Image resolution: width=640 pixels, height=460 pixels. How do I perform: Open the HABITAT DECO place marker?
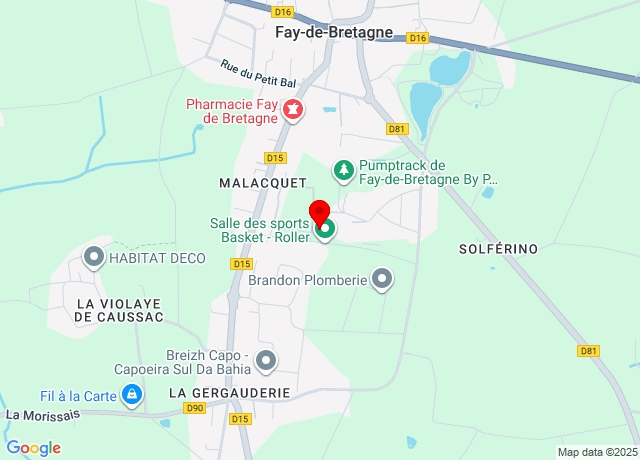(x=95, y=257)
